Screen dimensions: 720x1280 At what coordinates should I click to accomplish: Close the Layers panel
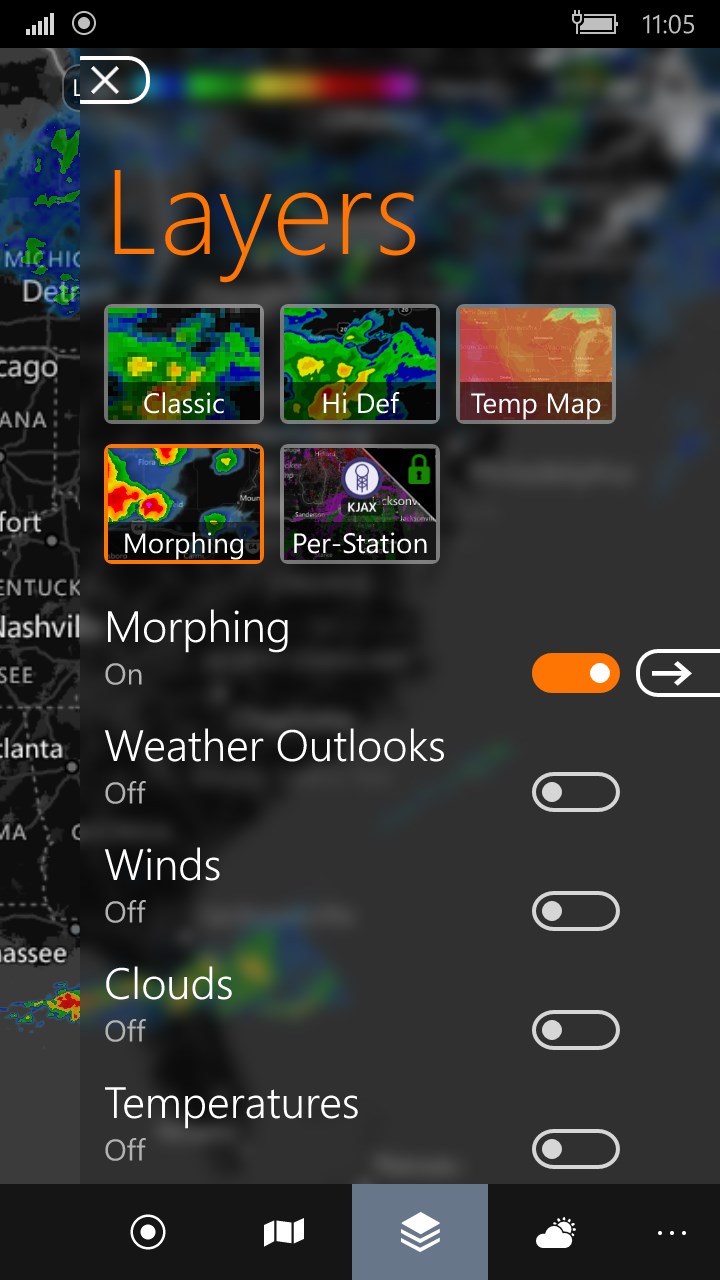point(107,81)
